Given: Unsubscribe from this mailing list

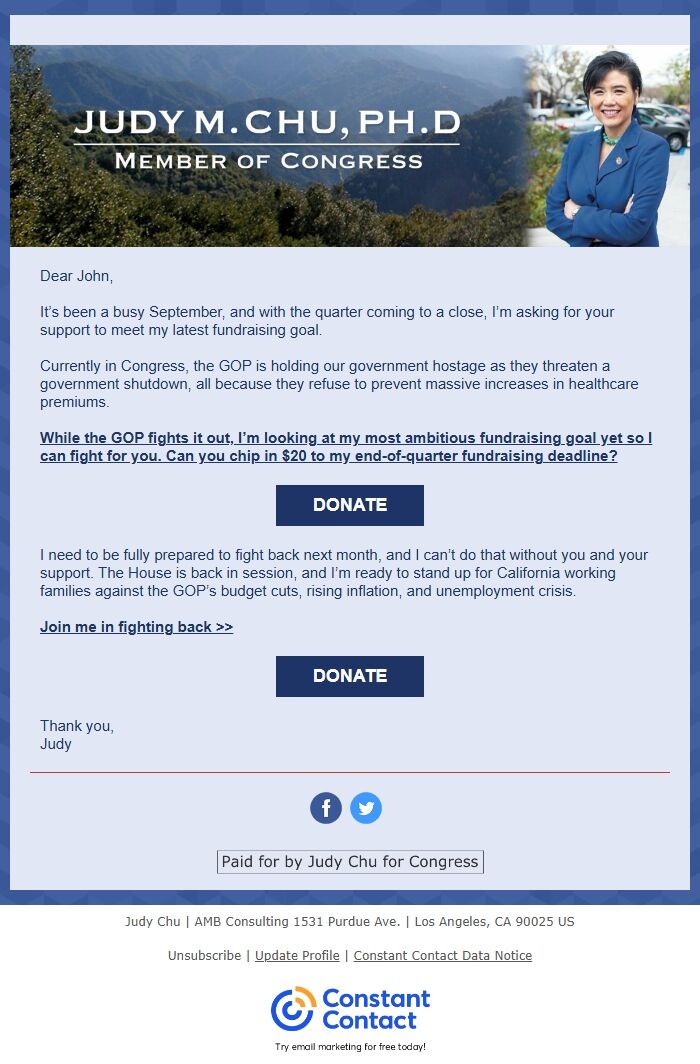Looking at the screenshot, I should (x=204, y=955).
